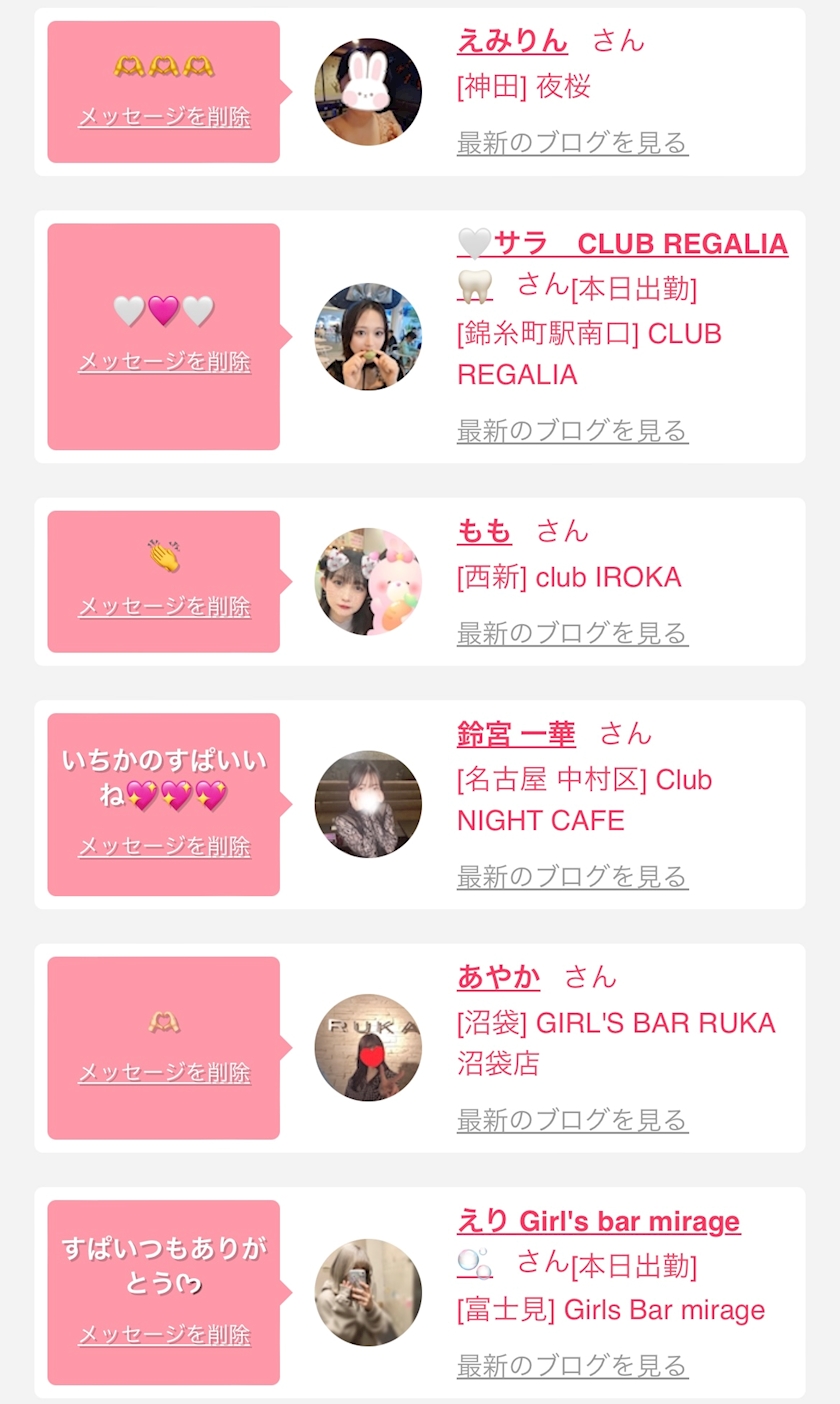Open えみりん's profile name link
The image size is (840, 1404).
(512, 40)
